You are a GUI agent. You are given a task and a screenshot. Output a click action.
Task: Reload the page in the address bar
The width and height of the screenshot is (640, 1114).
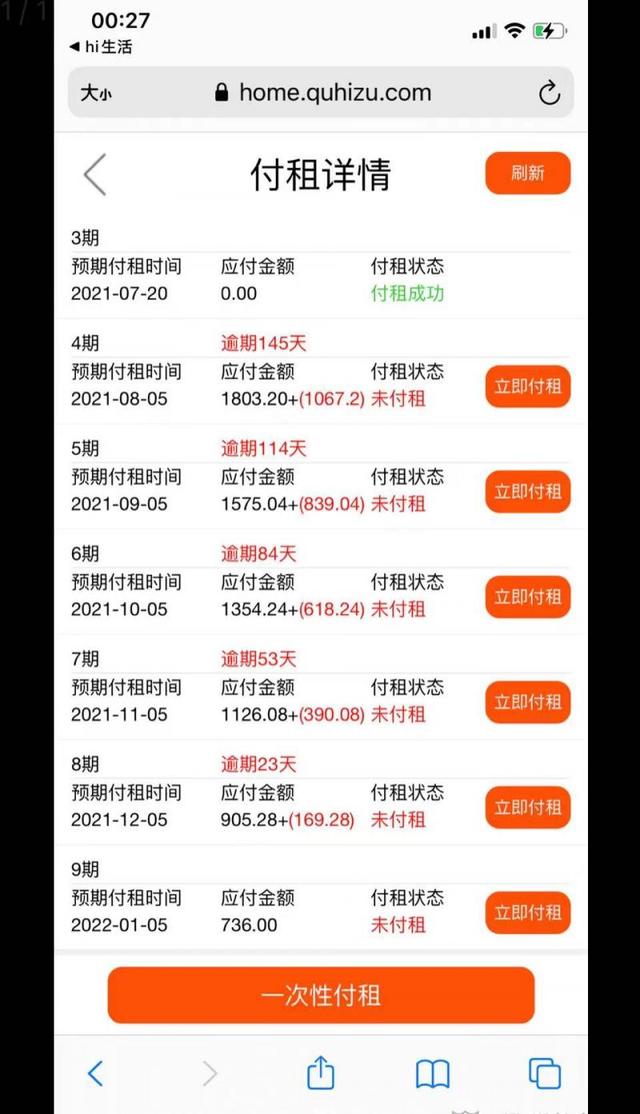pos(549,92)
